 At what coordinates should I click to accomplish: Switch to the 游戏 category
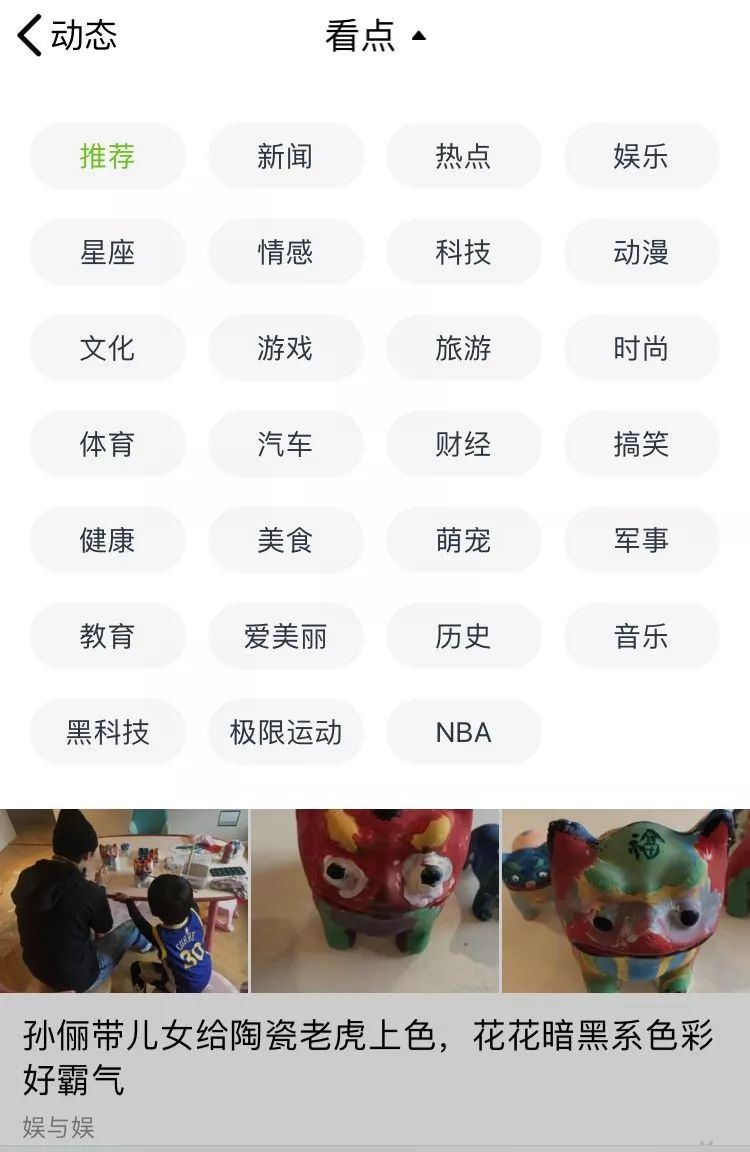point(285,348)
